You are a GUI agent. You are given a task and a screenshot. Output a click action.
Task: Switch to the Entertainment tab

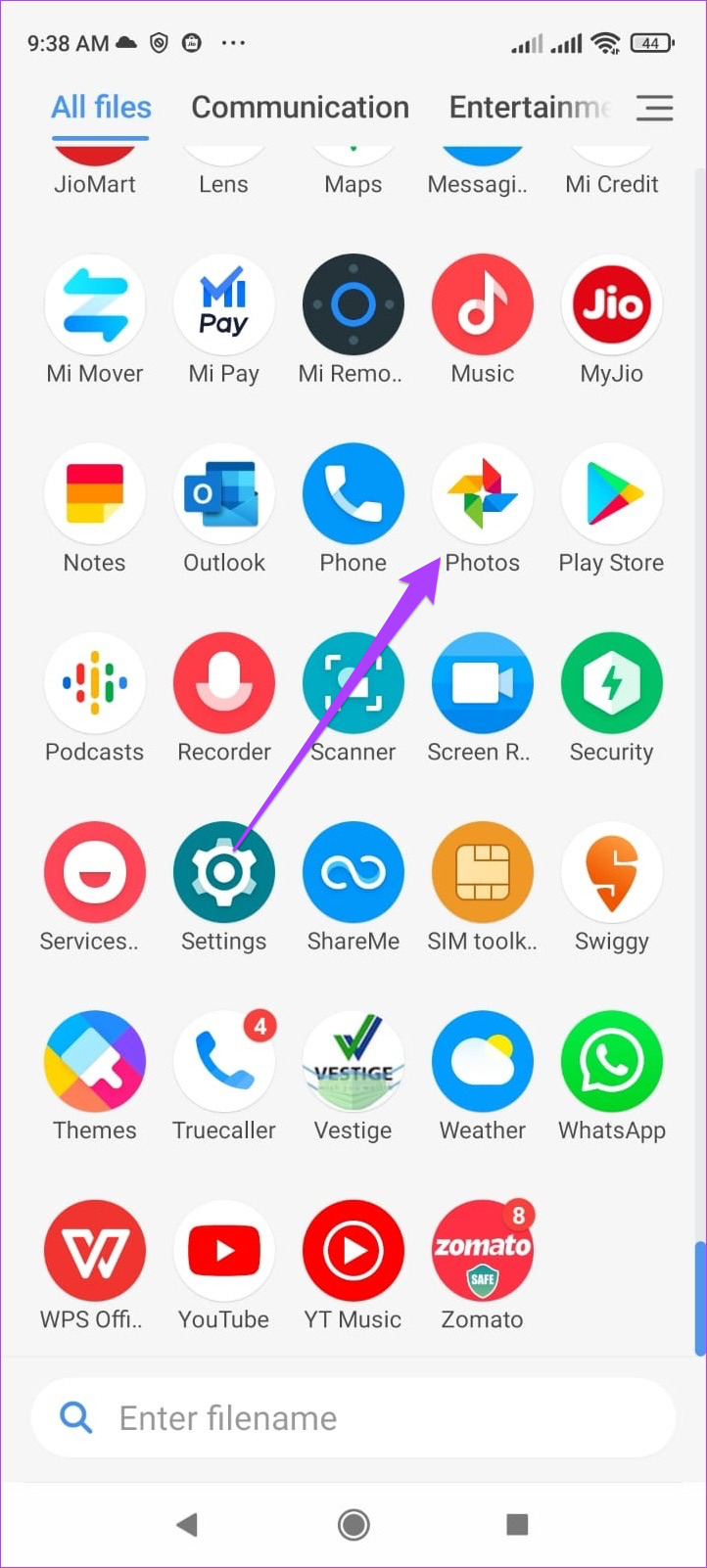point(530,107)
